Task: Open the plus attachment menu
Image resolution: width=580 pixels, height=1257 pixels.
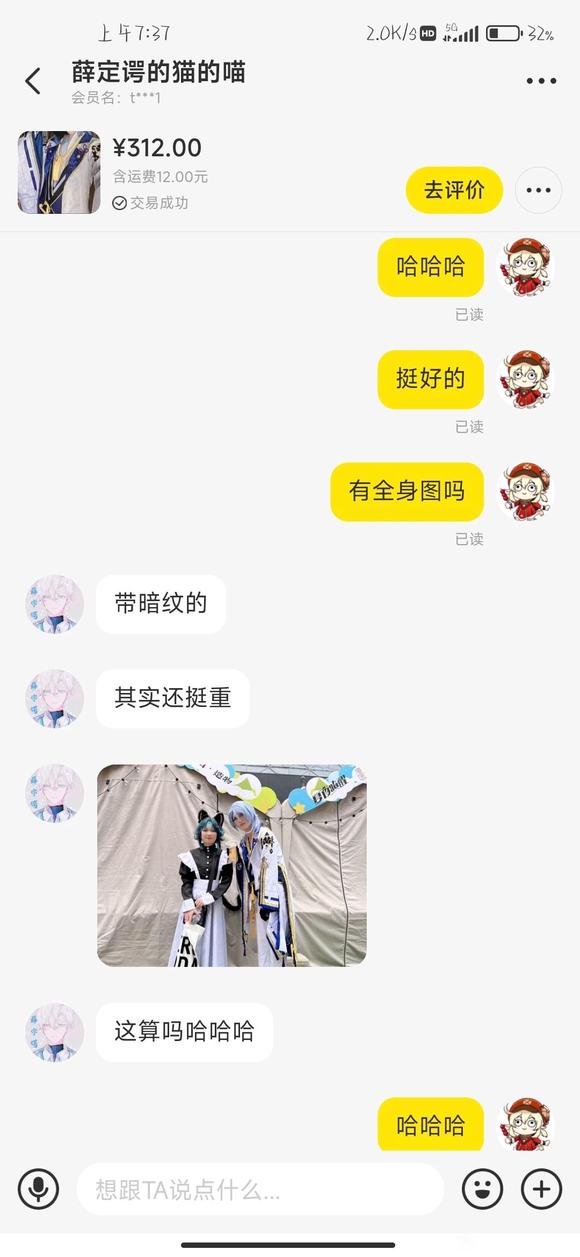Action: 542,1189
